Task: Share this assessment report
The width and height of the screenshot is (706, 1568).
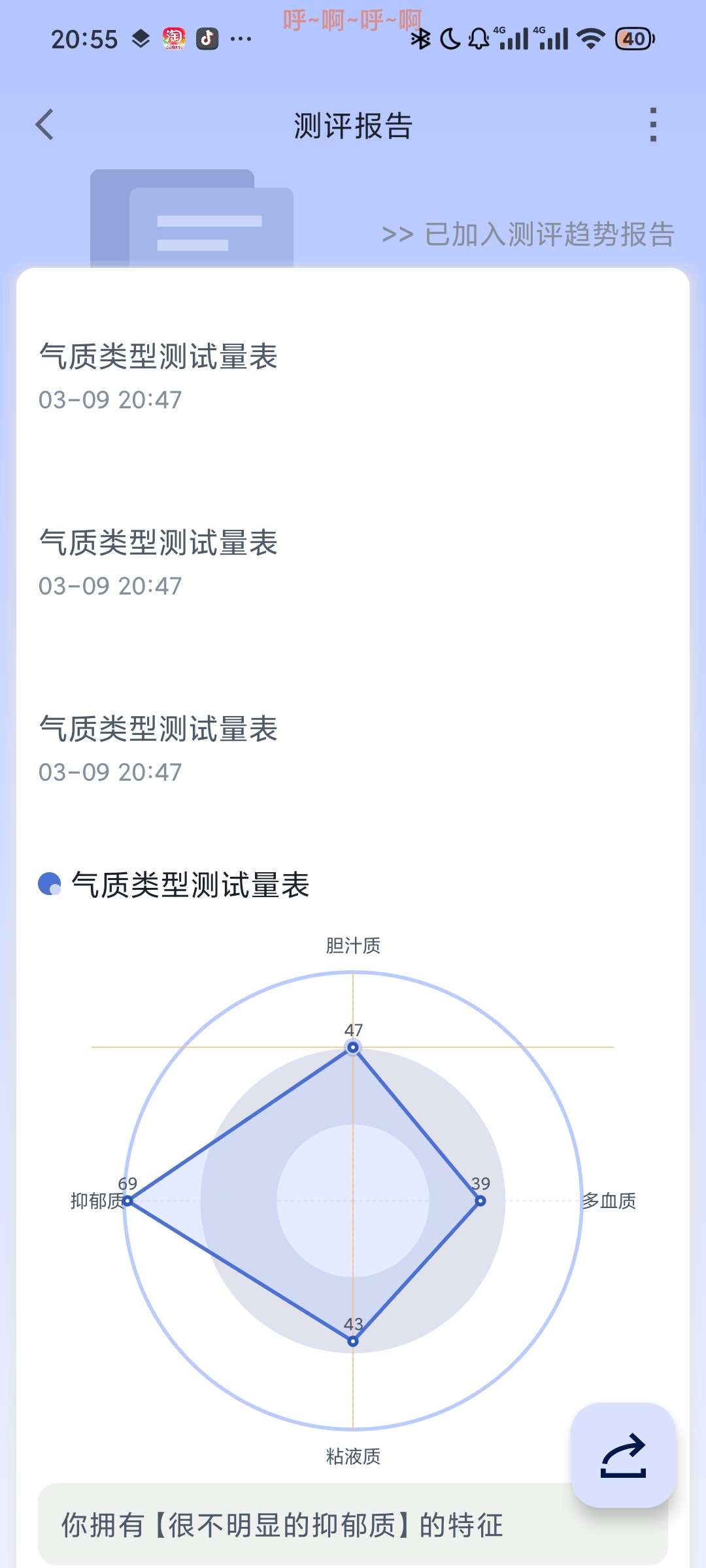Action: (623, 1456)
